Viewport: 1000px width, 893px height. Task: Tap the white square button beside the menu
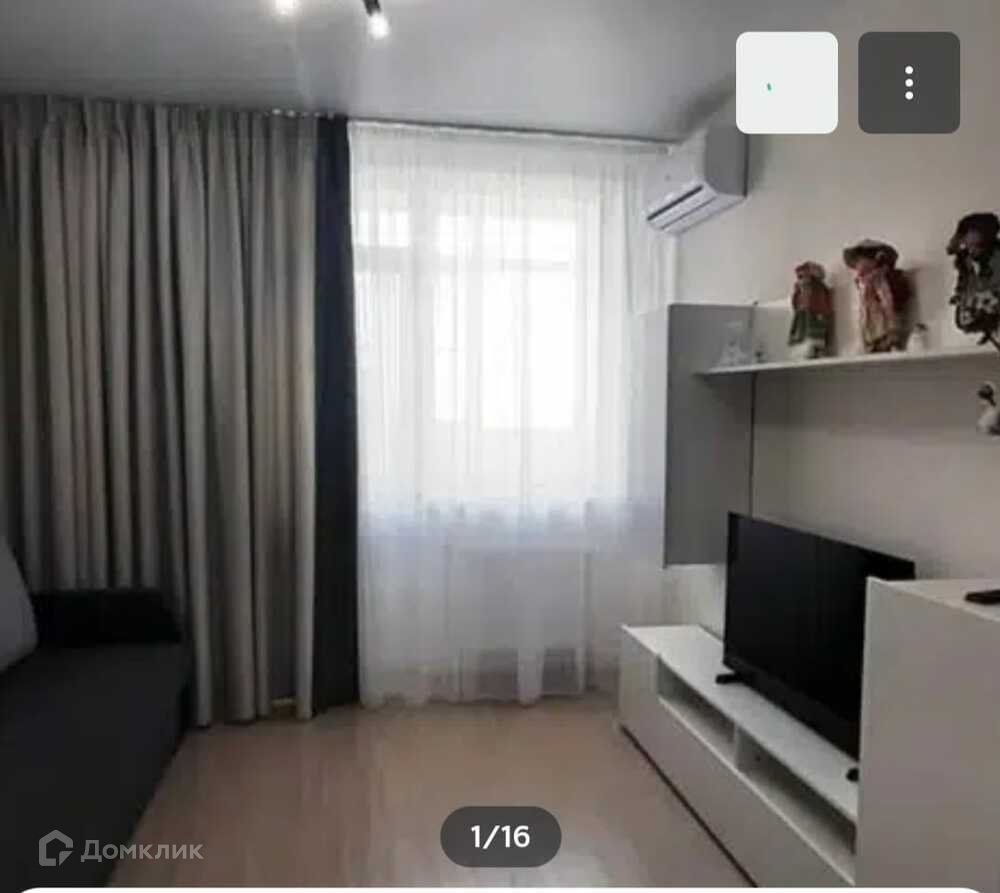(787, 83)
